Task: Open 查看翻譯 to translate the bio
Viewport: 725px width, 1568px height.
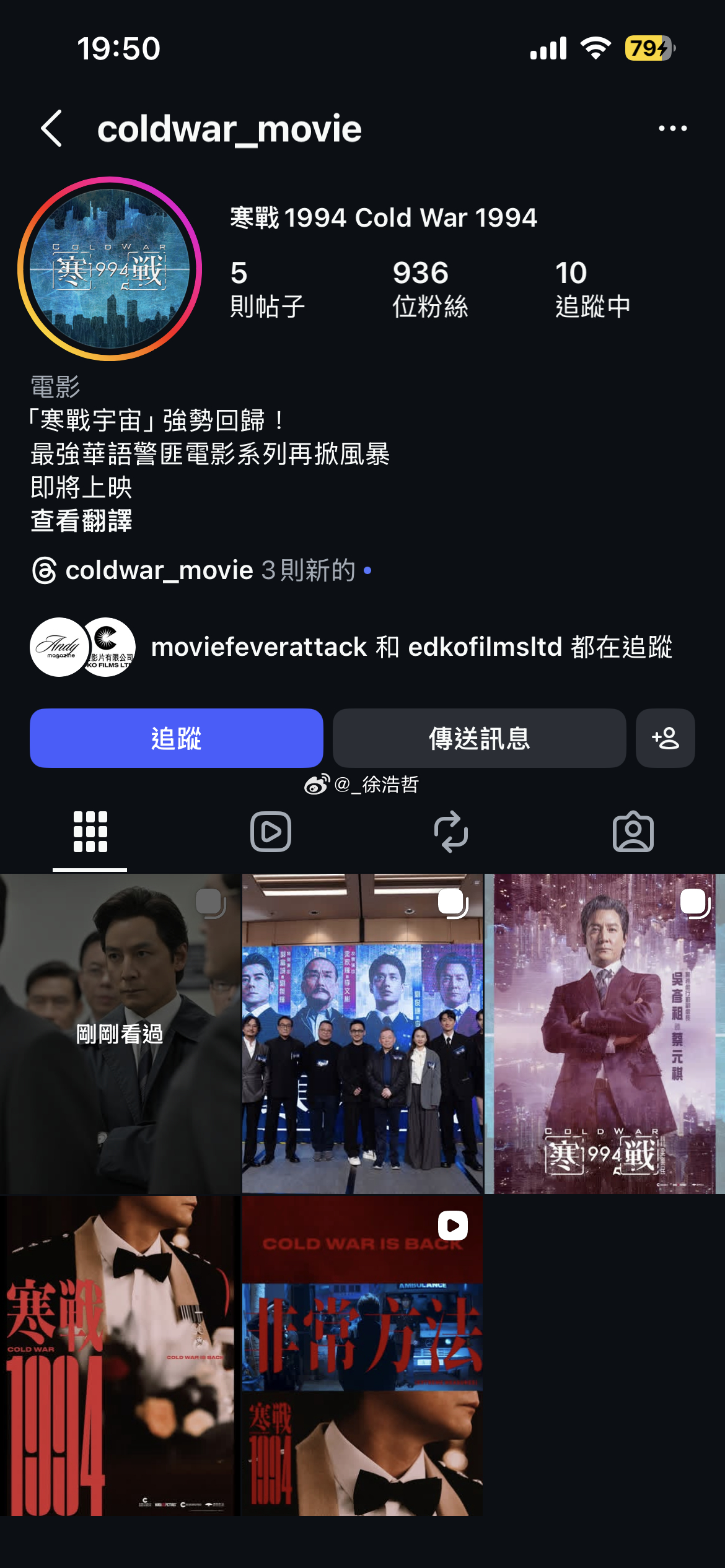Action: point(81,522)
